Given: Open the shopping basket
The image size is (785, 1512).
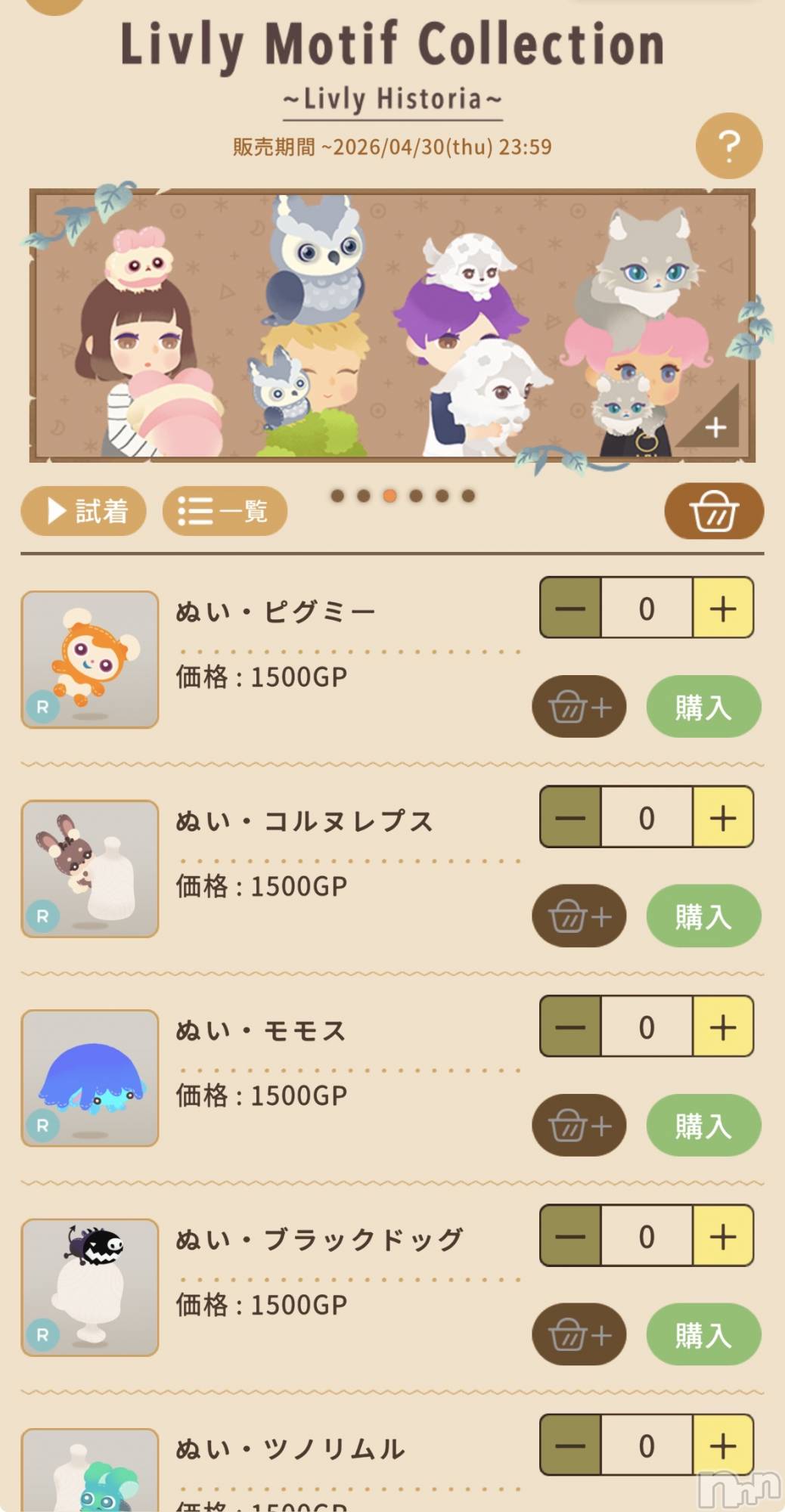Looking at the screenshot, I should click(713, 511).
